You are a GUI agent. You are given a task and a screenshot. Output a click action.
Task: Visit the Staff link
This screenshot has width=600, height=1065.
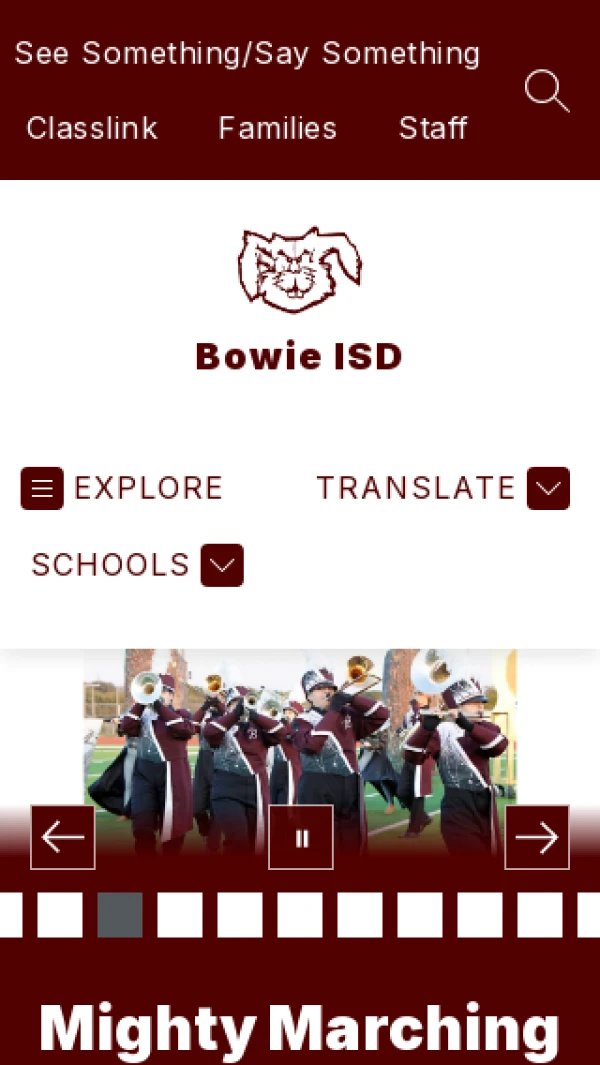(433, 128)
